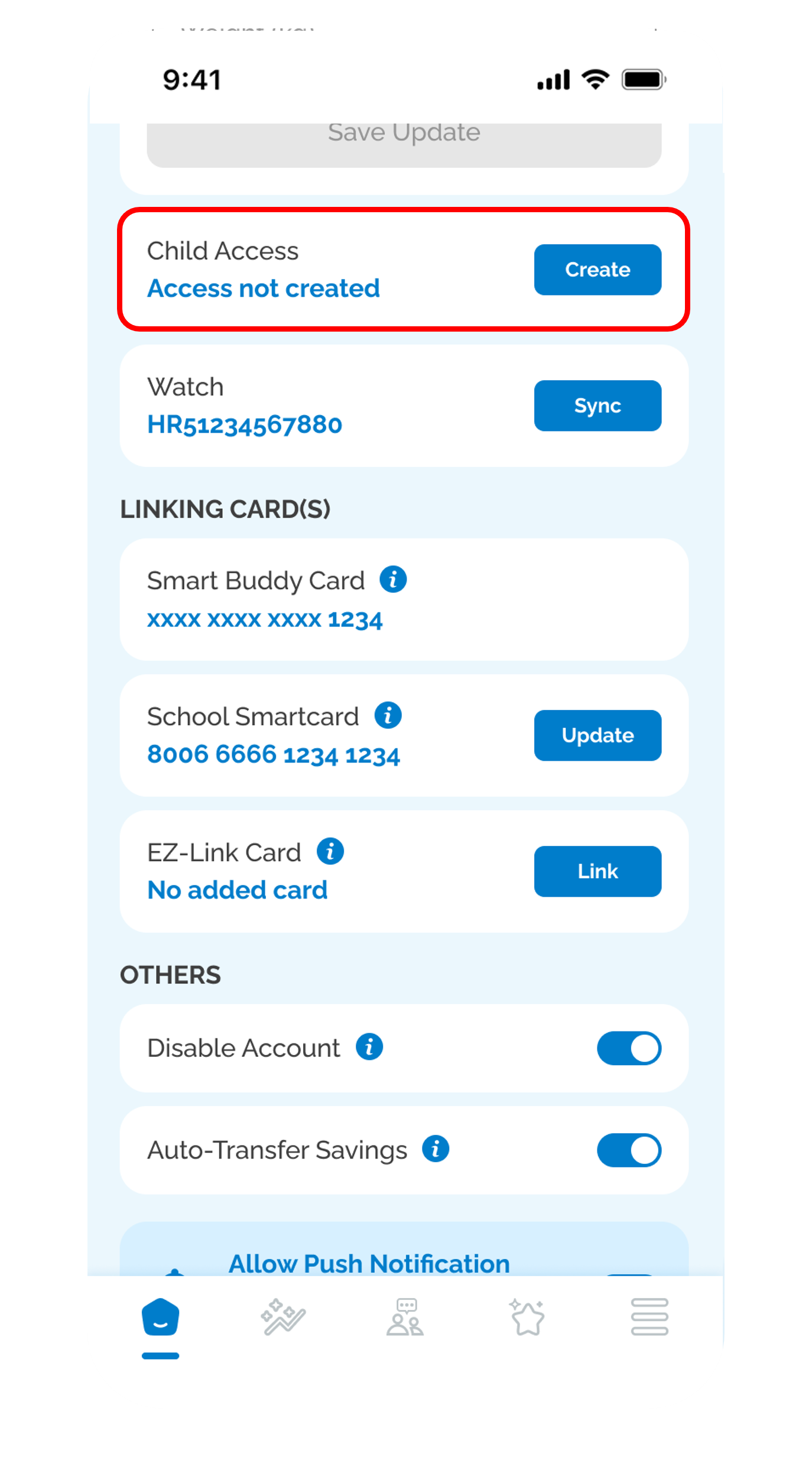Open the people chat tab

click(x=405, y=1317)
